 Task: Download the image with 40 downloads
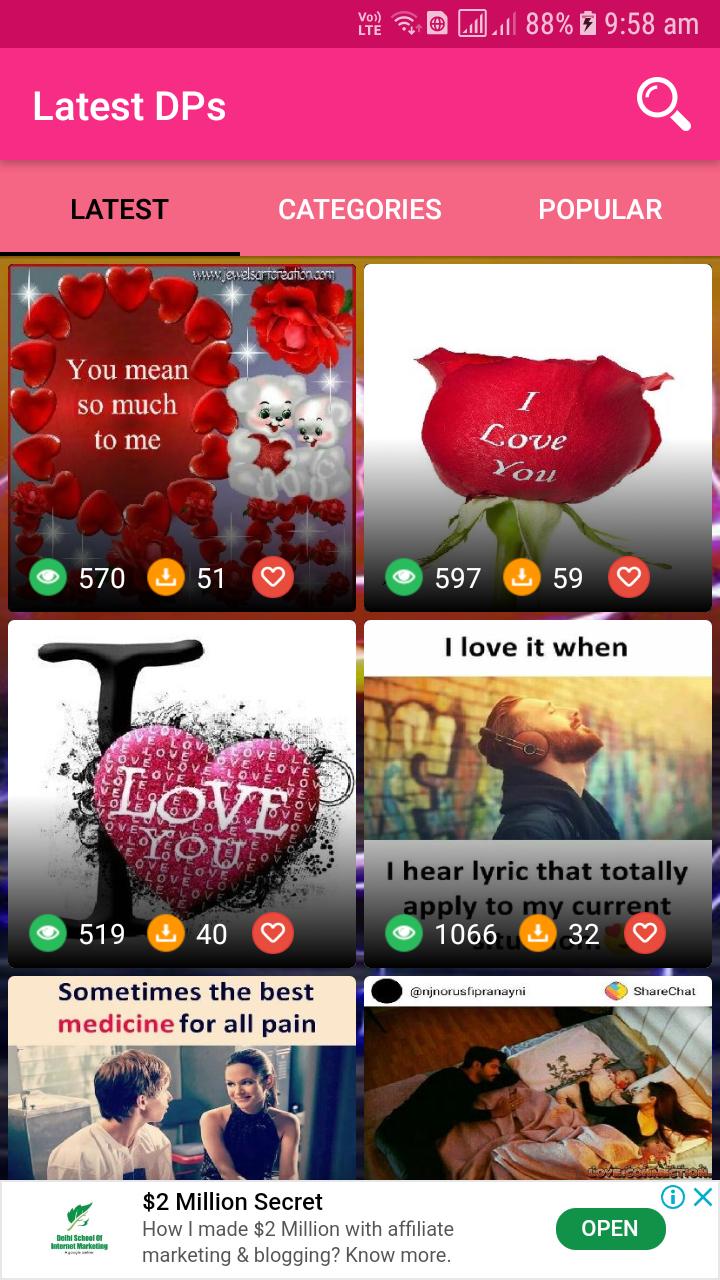point(166,933)
